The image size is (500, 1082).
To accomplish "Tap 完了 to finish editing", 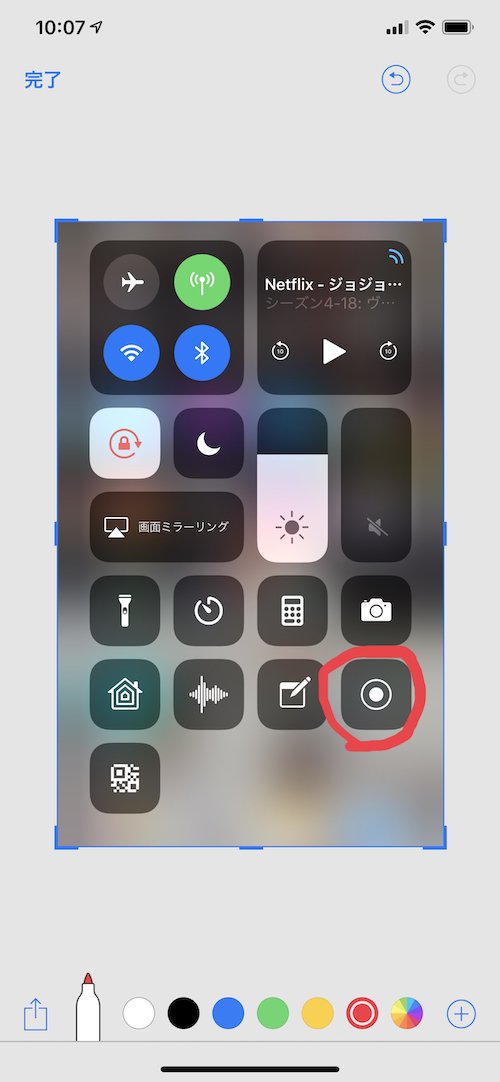I will (43, 80).
